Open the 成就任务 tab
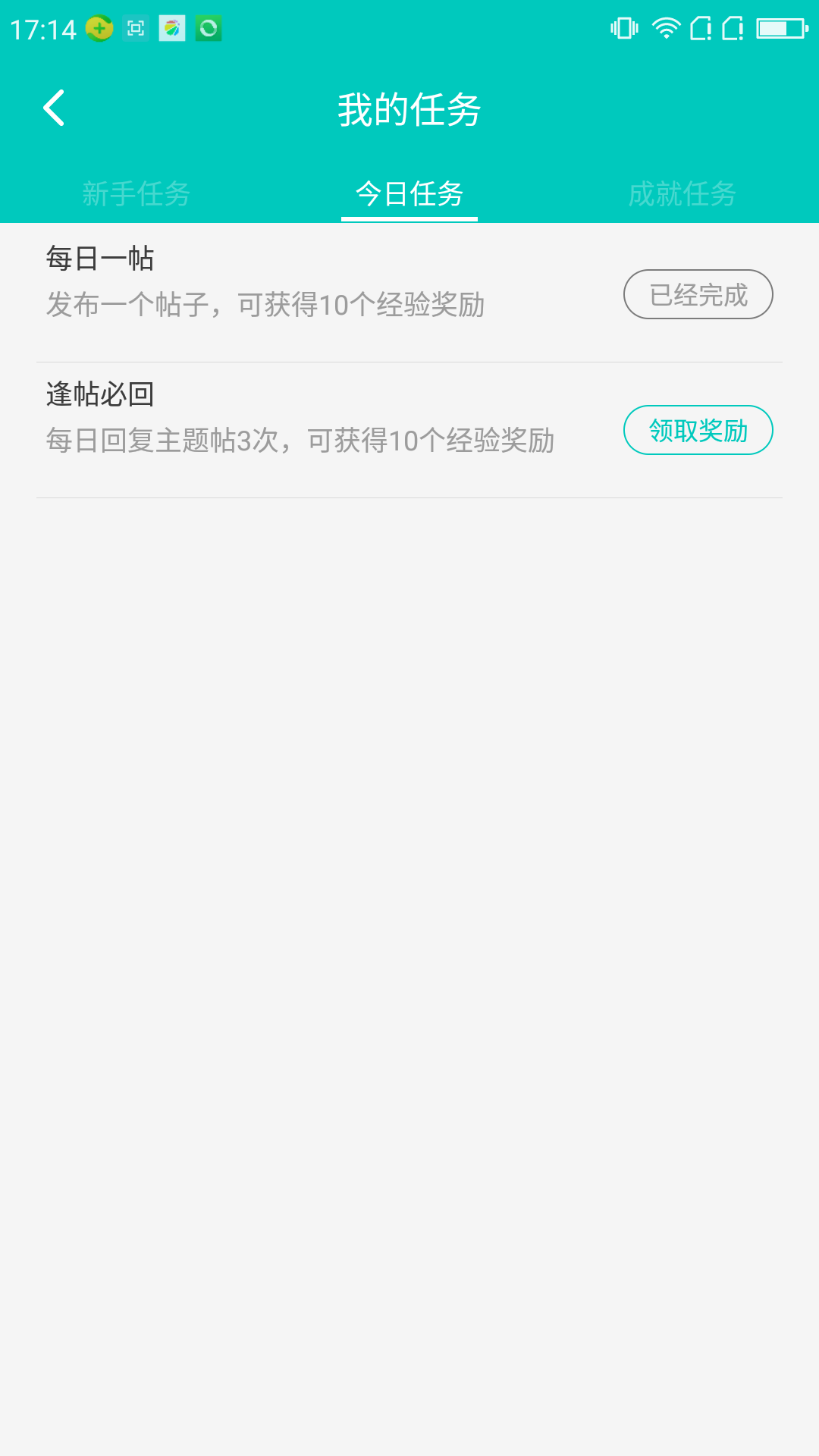The width and height of the screenshot is (819, 1456). 682,194
